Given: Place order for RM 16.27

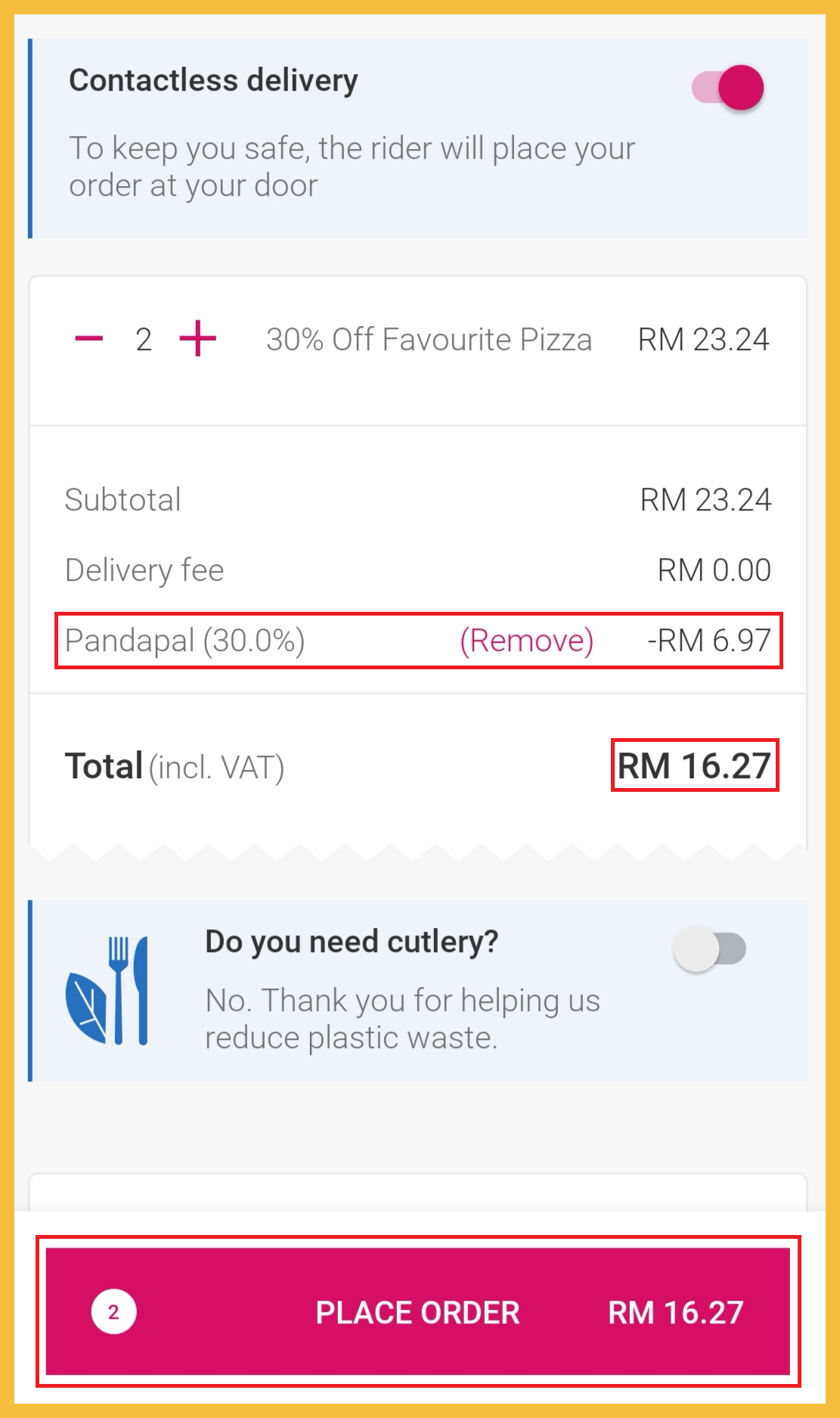Looking at the screenshot, I should [x=418, y=1311].
